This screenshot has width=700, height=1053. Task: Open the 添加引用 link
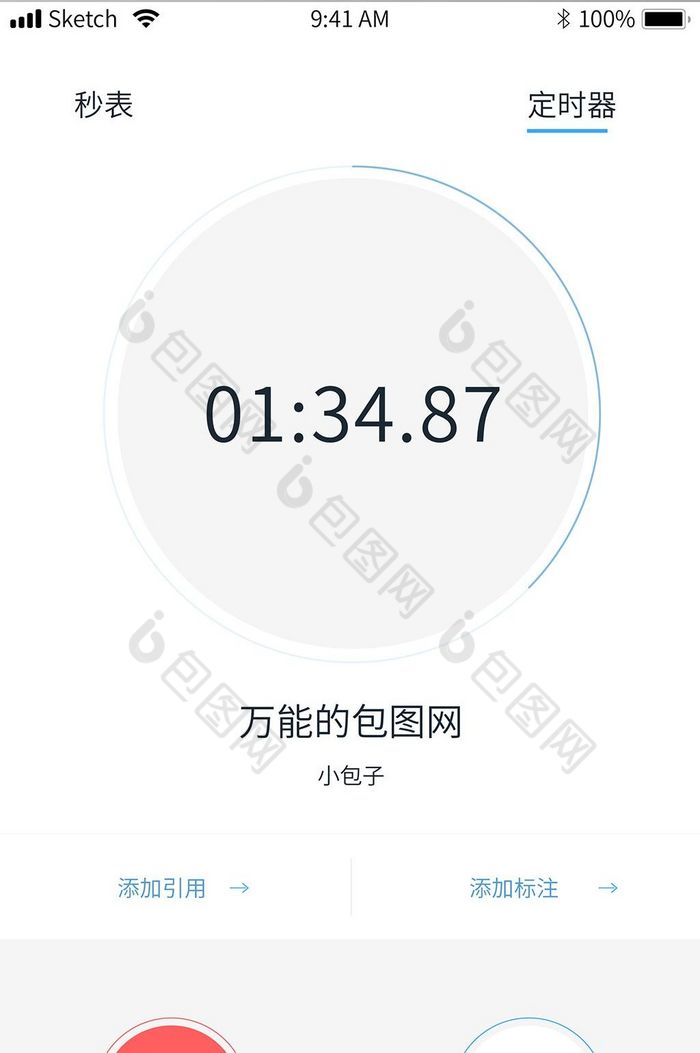coord(183,888)
